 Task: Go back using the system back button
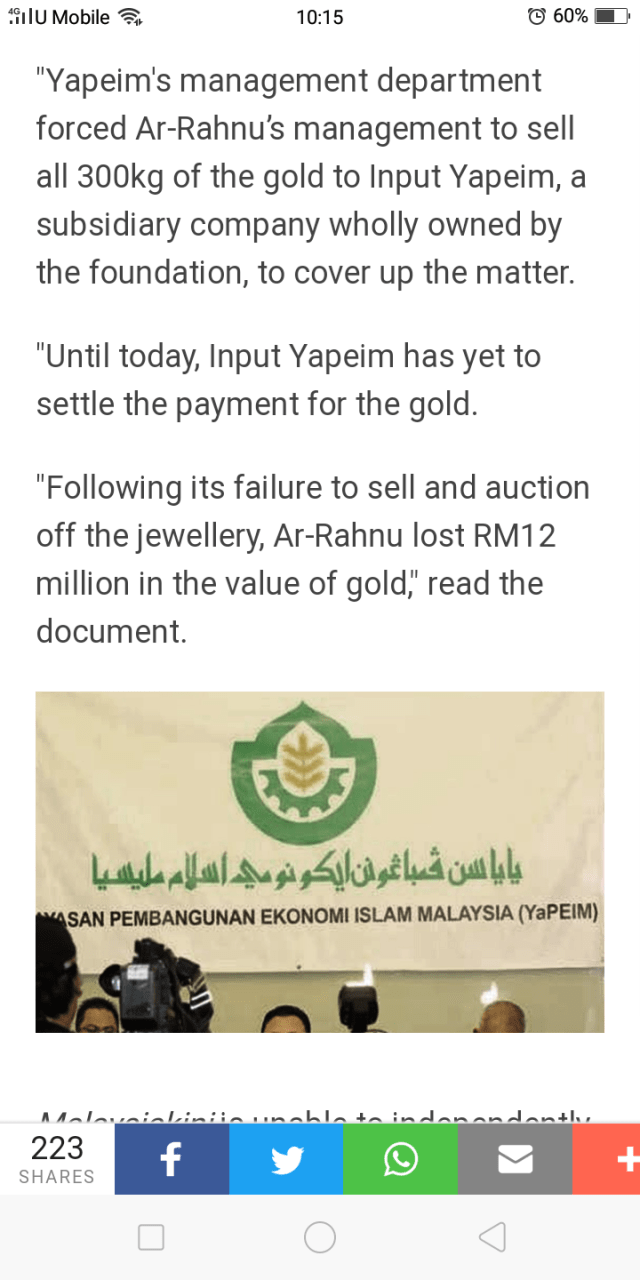(491, 1238)
